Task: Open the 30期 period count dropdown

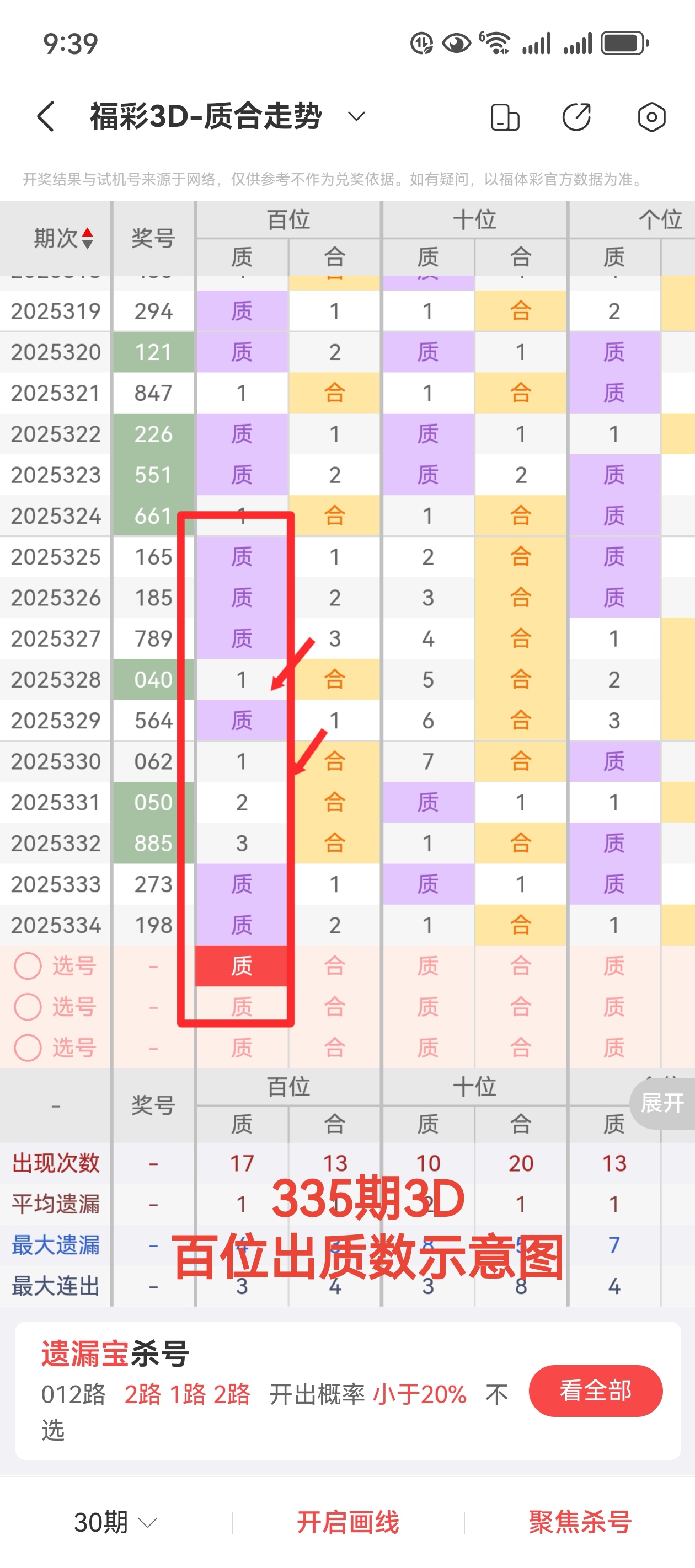Action: click(113, 1521)
